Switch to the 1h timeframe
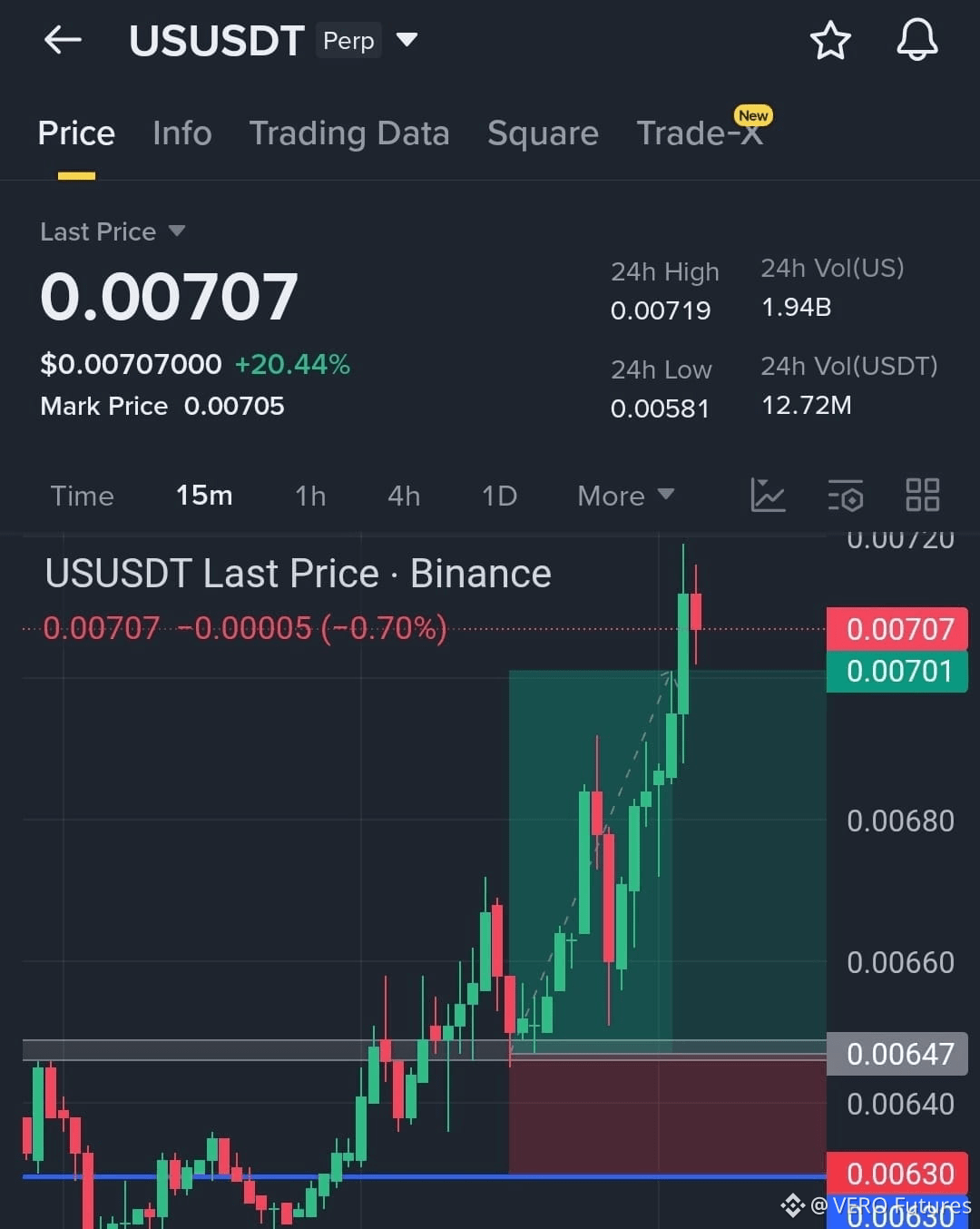The image size is (980, 1229). 310,496
